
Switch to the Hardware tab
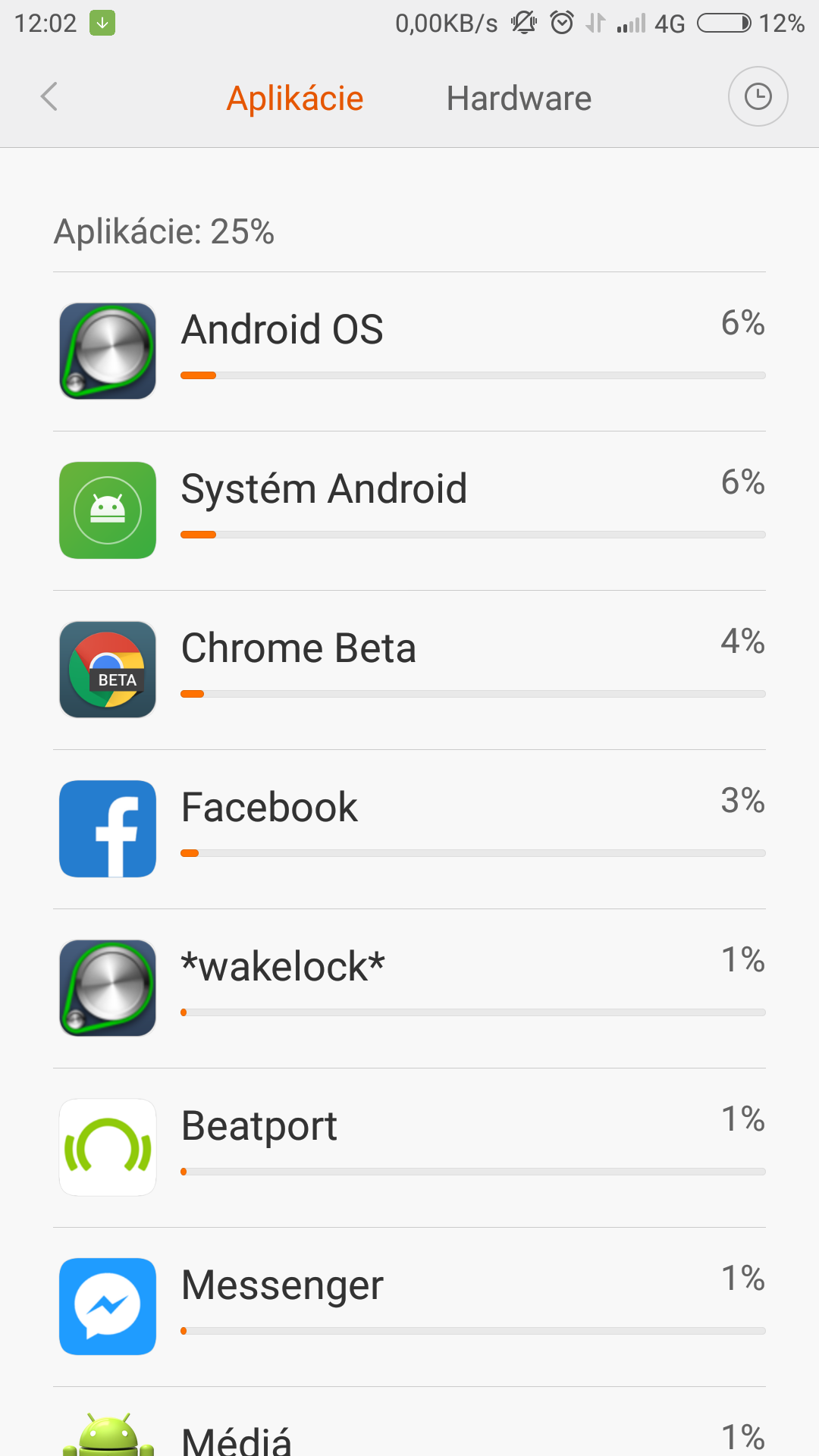tap(519, 99)
